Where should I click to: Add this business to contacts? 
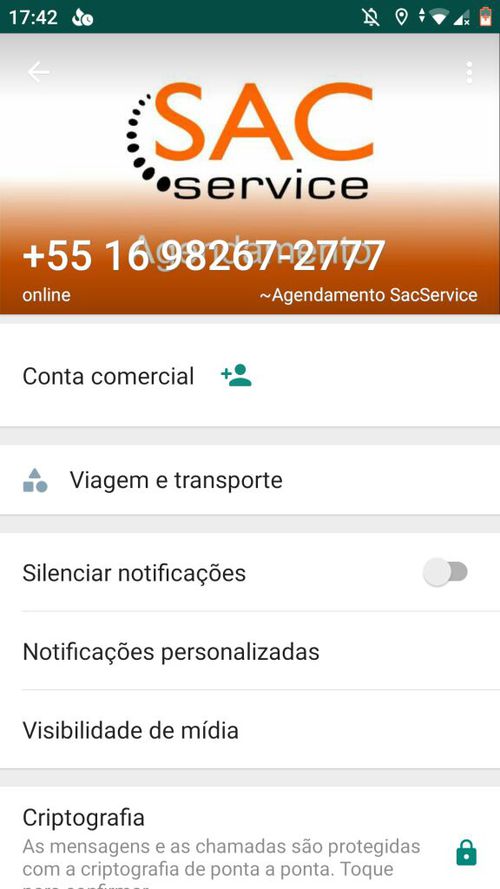pos(236,376)
